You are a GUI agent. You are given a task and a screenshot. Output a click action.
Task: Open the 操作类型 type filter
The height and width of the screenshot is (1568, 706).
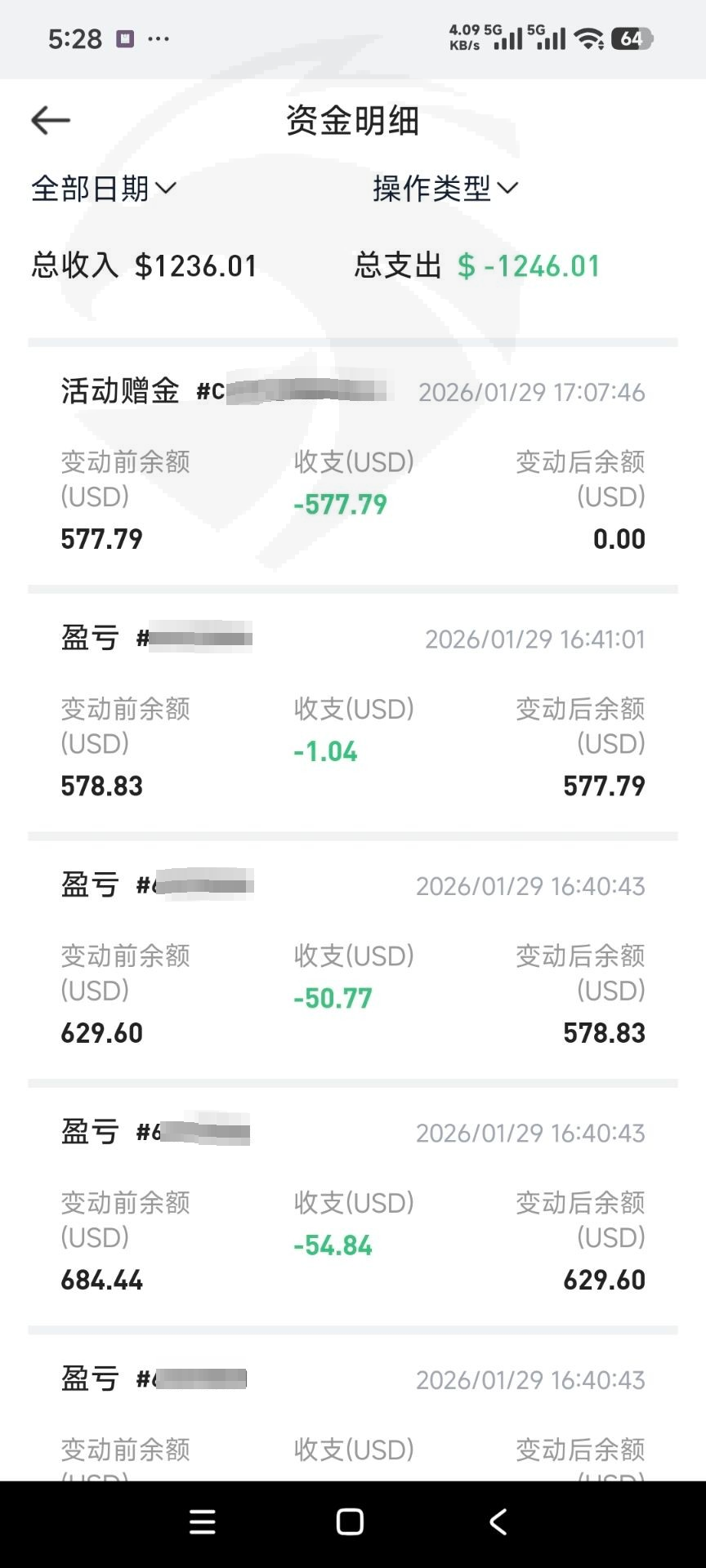tap(445, 189)
